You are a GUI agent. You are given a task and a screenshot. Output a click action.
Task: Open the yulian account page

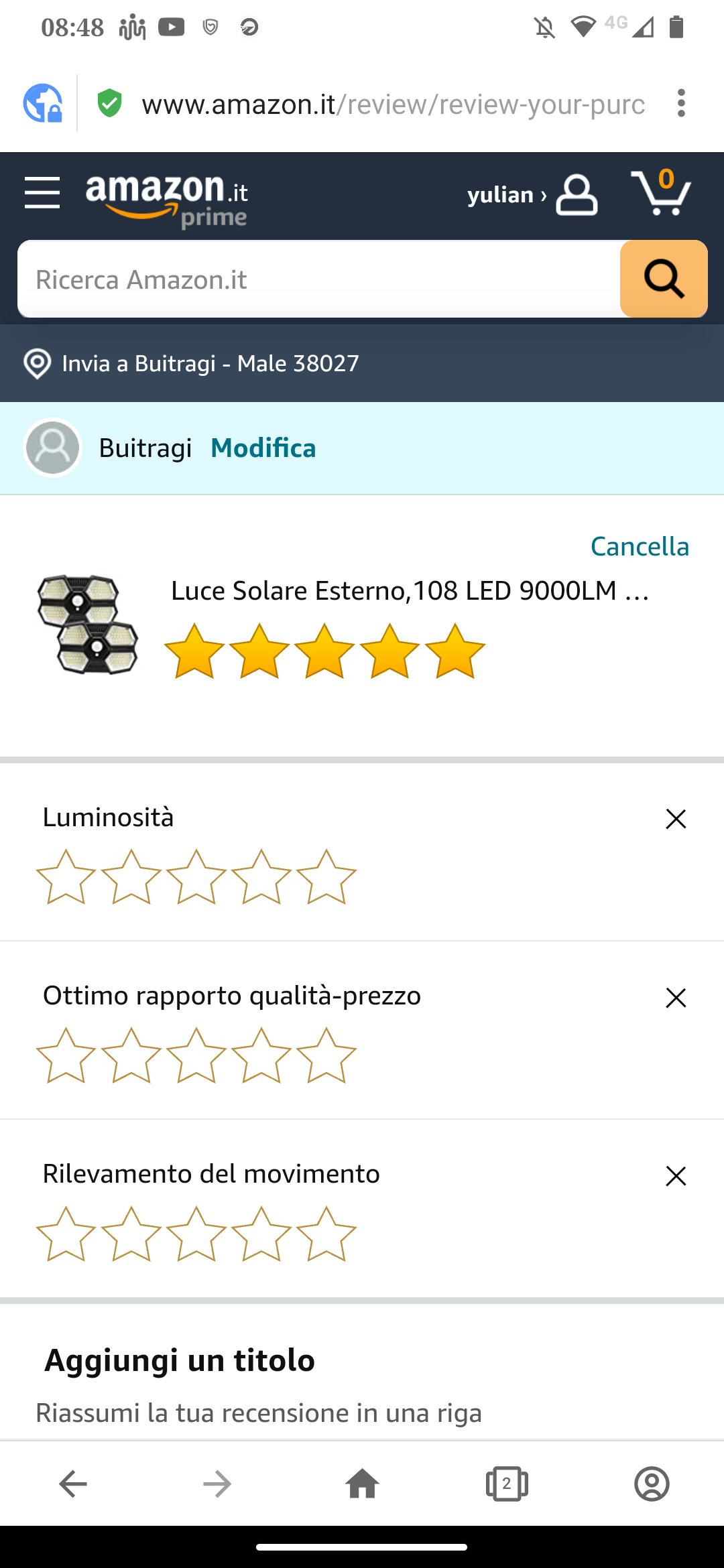(532, 195)
